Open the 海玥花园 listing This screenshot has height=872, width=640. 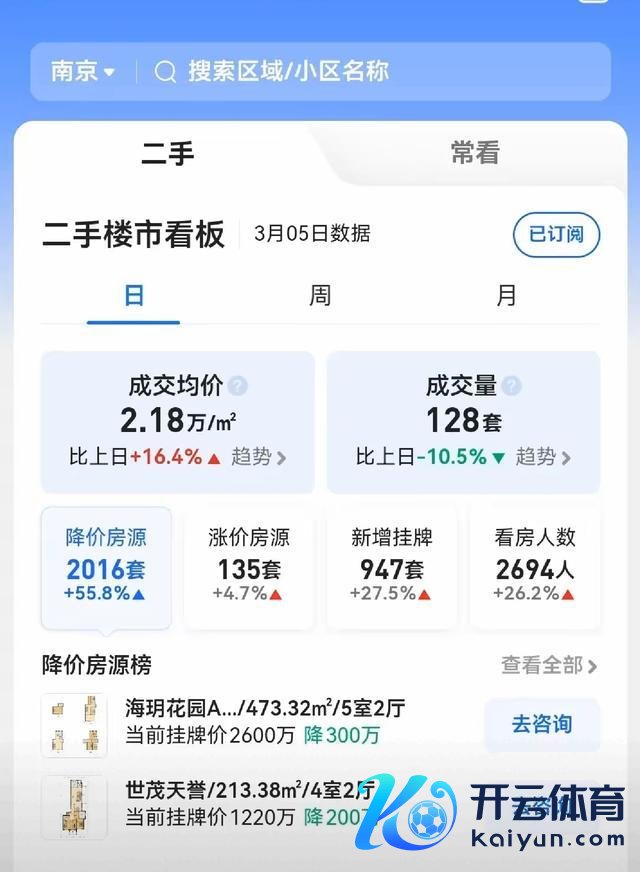pos(265,722)
